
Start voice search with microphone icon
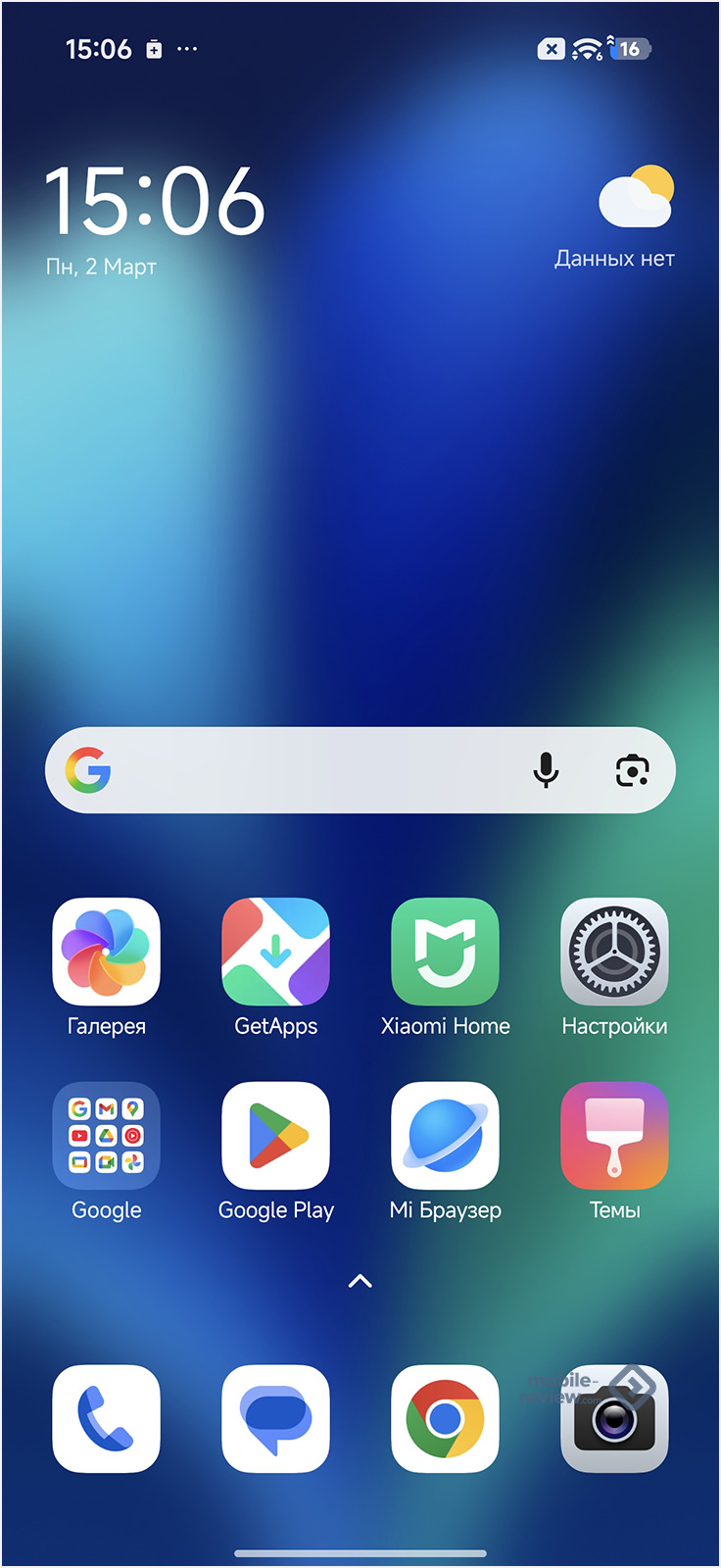click(x=546, y=770)
